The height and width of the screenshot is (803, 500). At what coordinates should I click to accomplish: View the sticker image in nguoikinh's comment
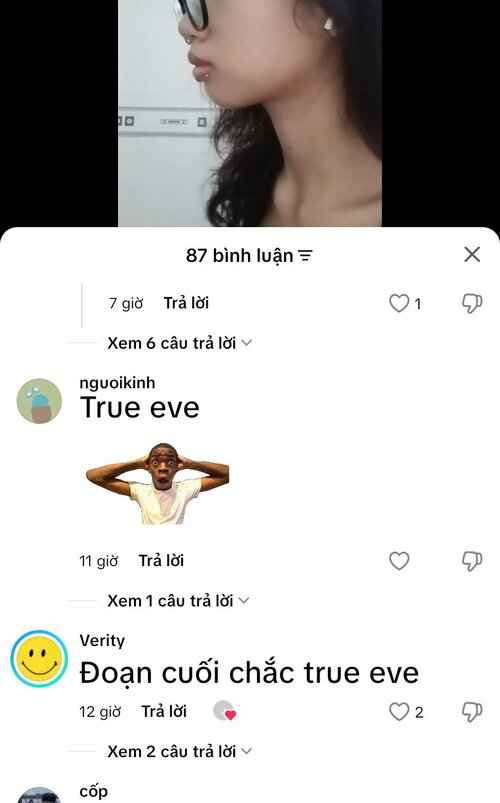tap(158, 483)
